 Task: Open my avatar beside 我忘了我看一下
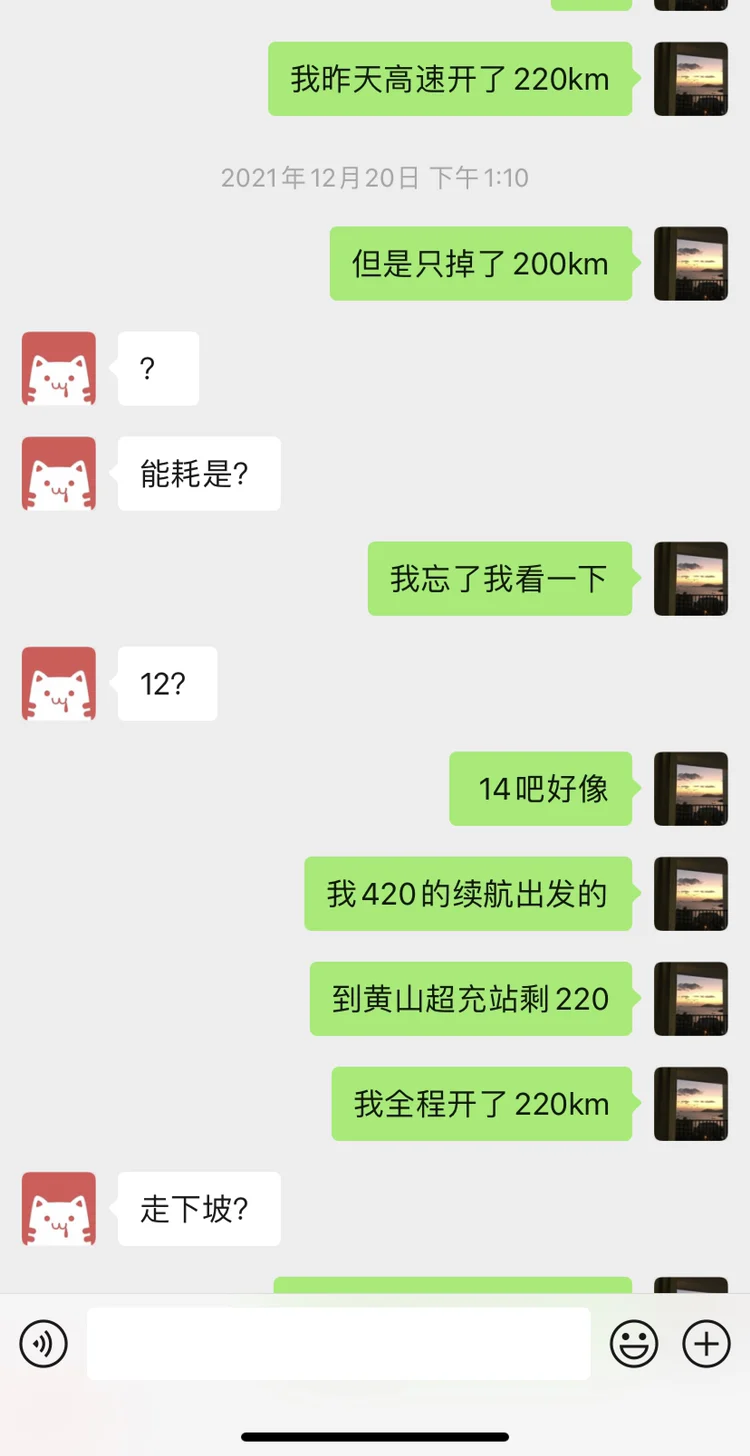691,579
